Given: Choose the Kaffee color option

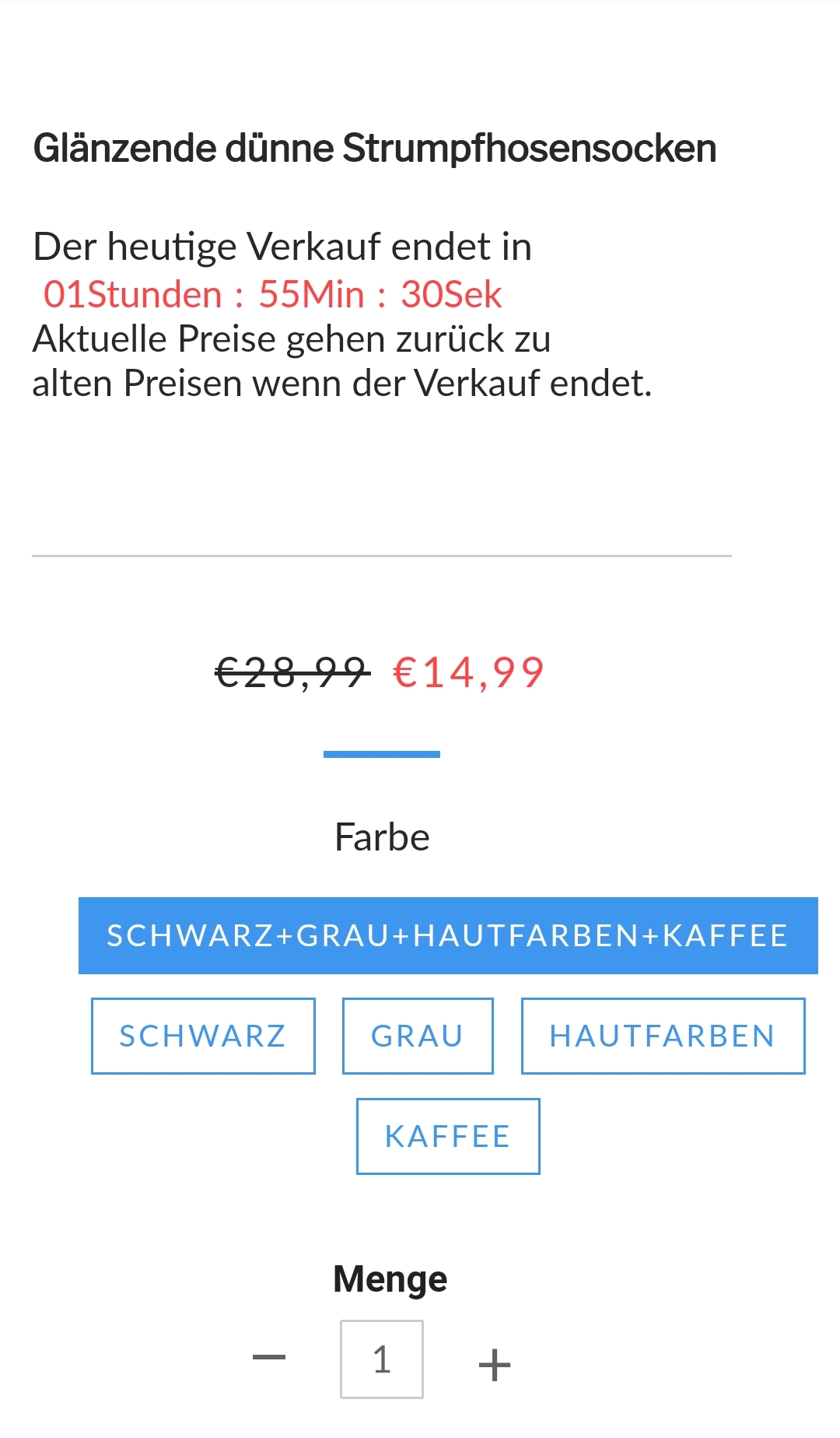Looking at the screenshot, I should (x=448, y=1136).
